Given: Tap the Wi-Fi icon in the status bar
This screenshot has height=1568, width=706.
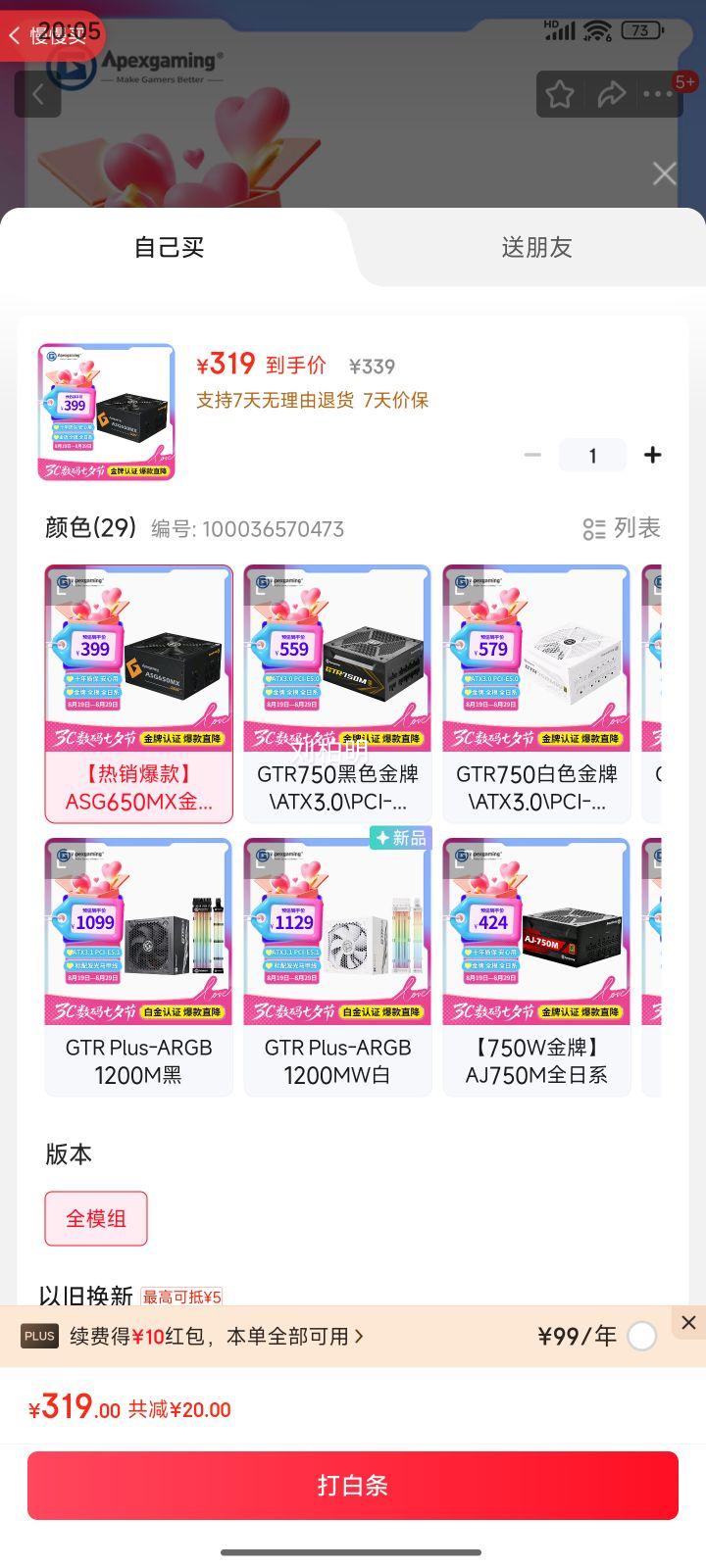Looking at the screenshot, I should (x=596, y=29).
